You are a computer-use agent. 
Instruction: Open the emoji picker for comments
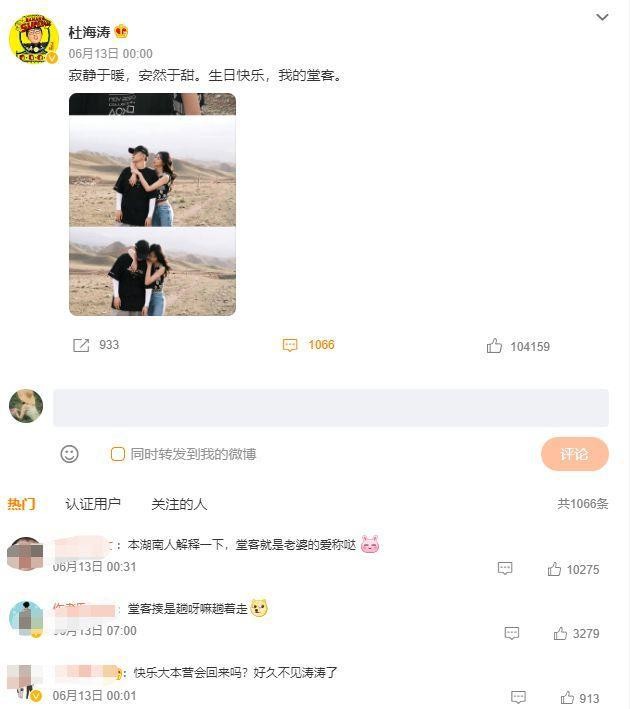coord(69,454)
